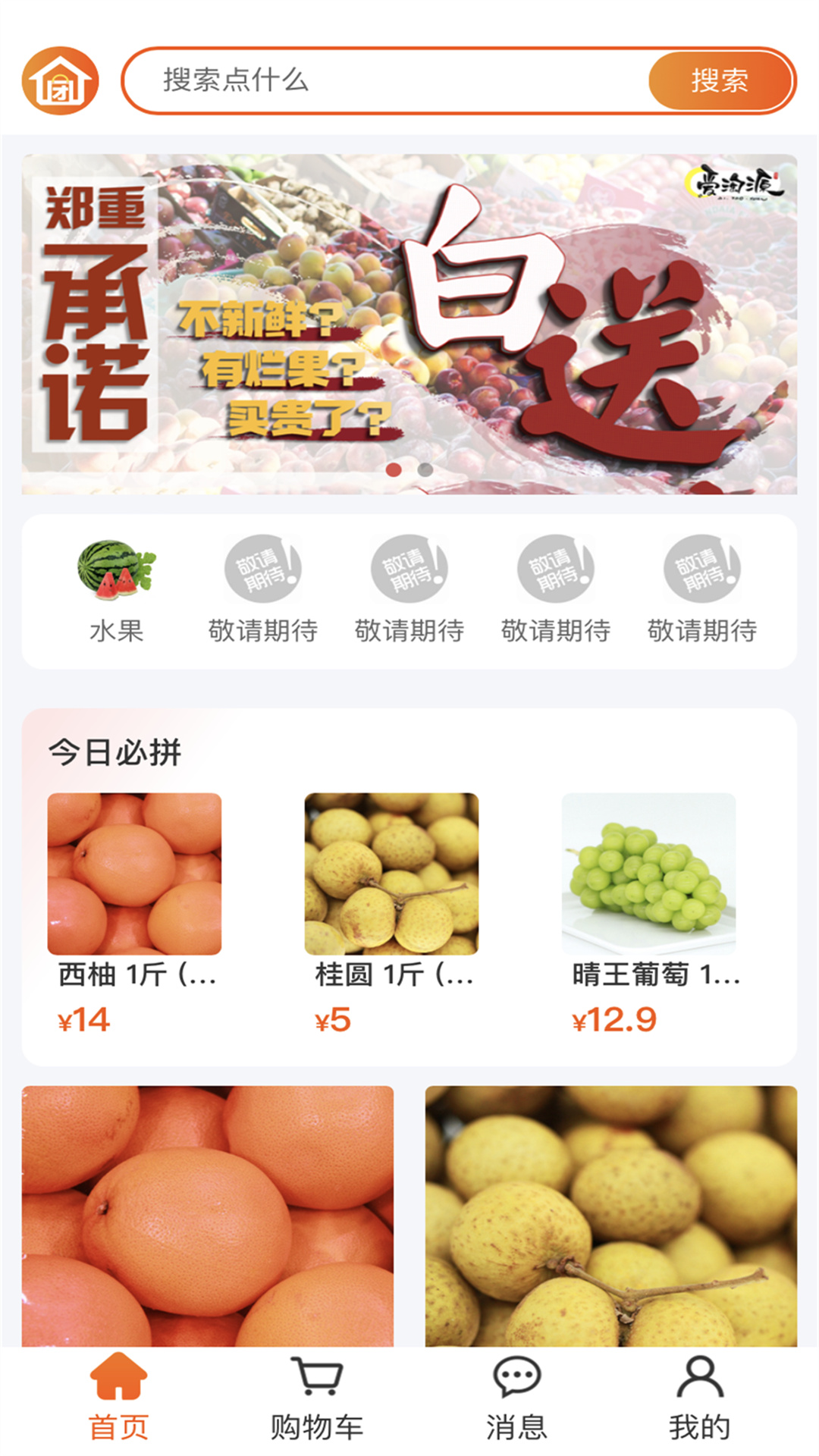Image resolution: width=819 pixels, height=1456 pixels.
Task: Open the 消息 tab
Action: coord(516,1397)
